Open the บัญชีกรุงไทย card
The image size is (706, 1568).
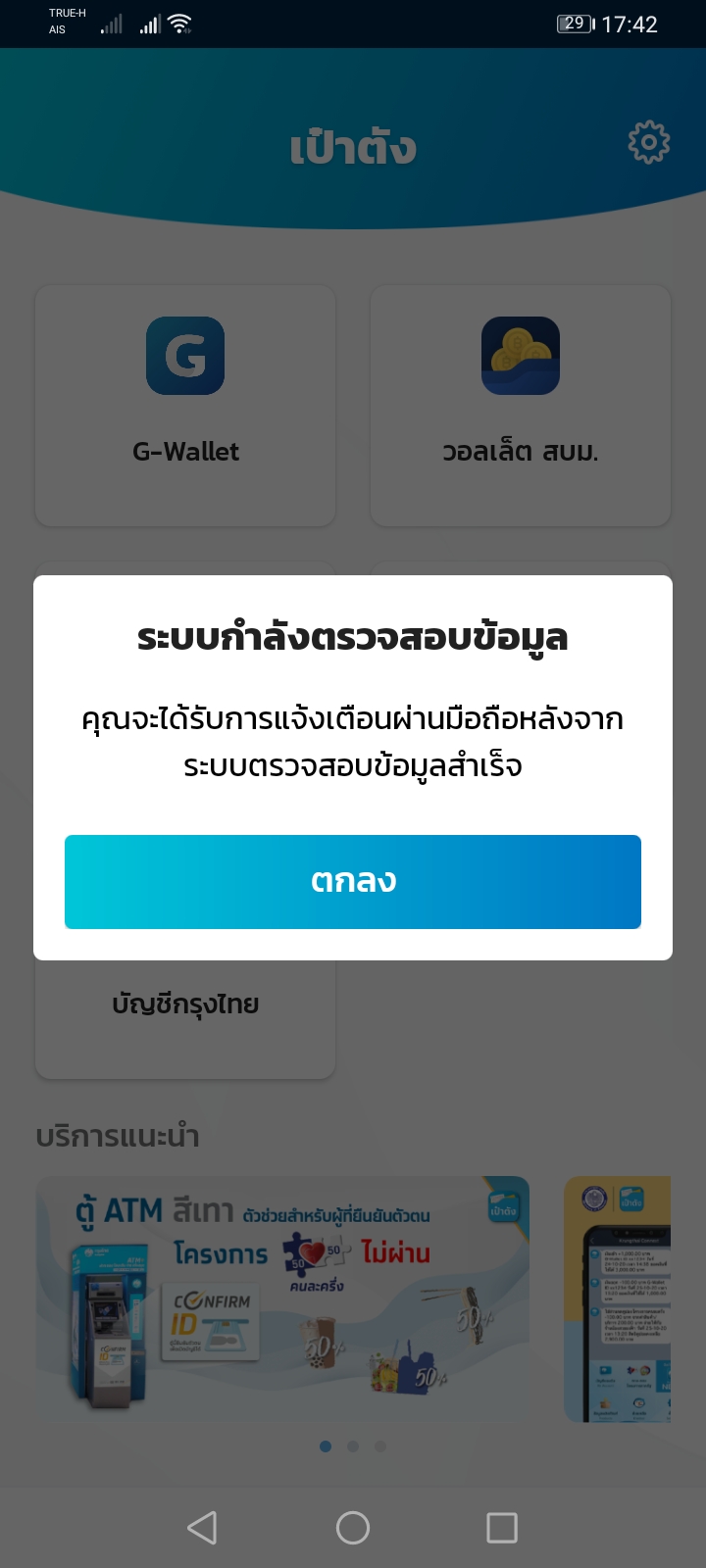click(185, 1018)
